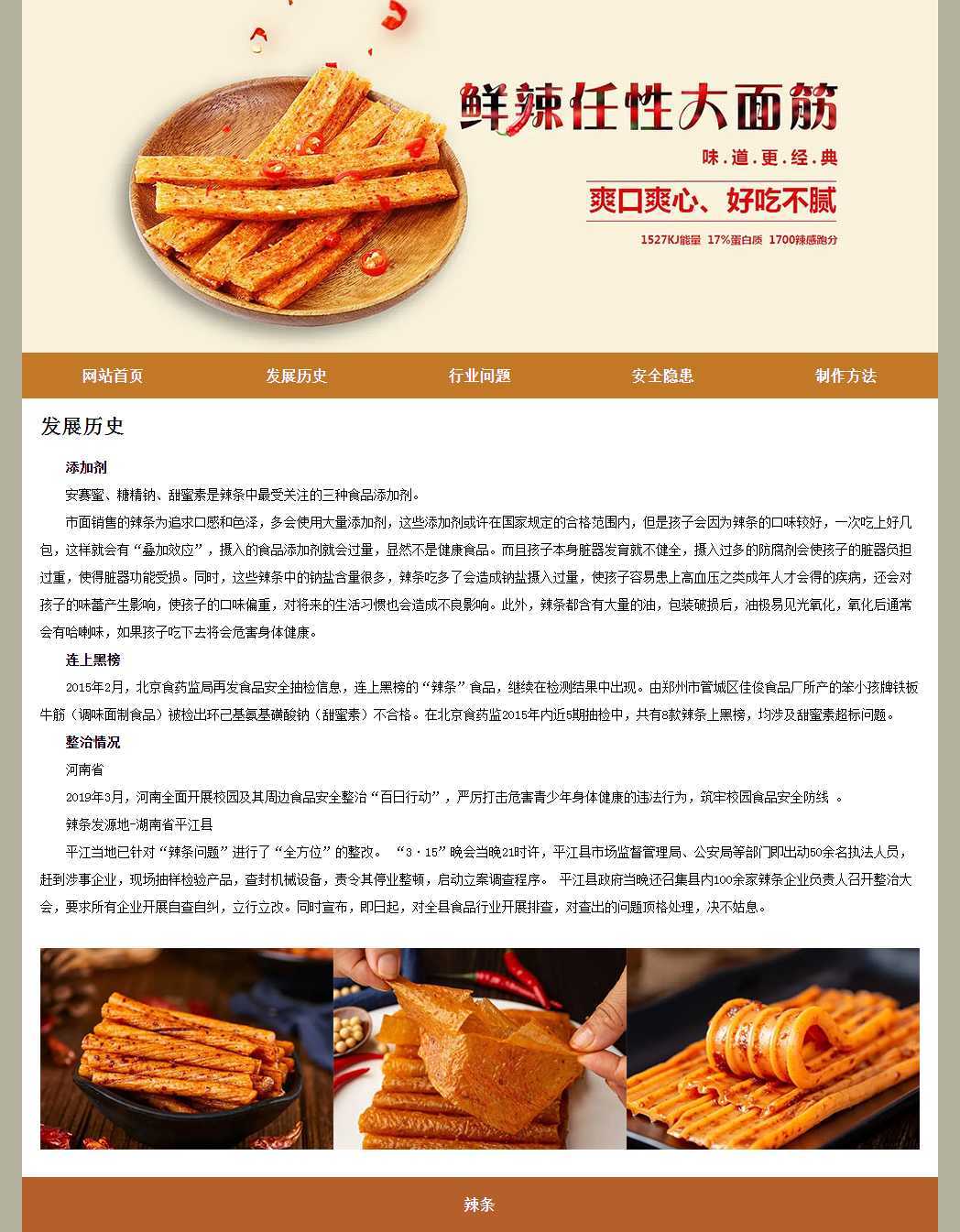Image resolution: width=960 pixels, height=1232 pixels.
Task: Select 安全隐患 in the navigation bar
Action: click(662, 376)
